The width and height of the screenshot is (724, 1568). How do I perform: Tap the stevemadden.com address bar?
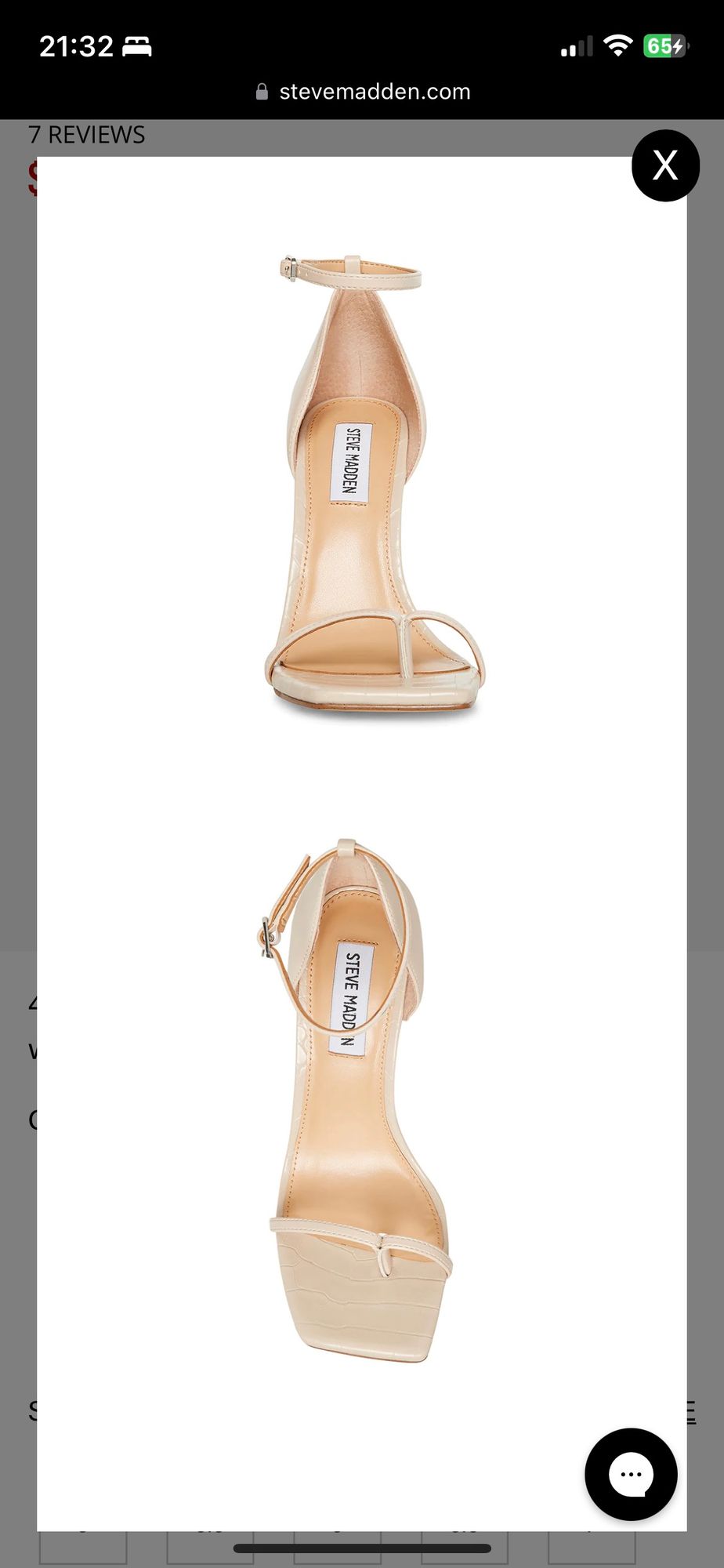tap(363, 92)
